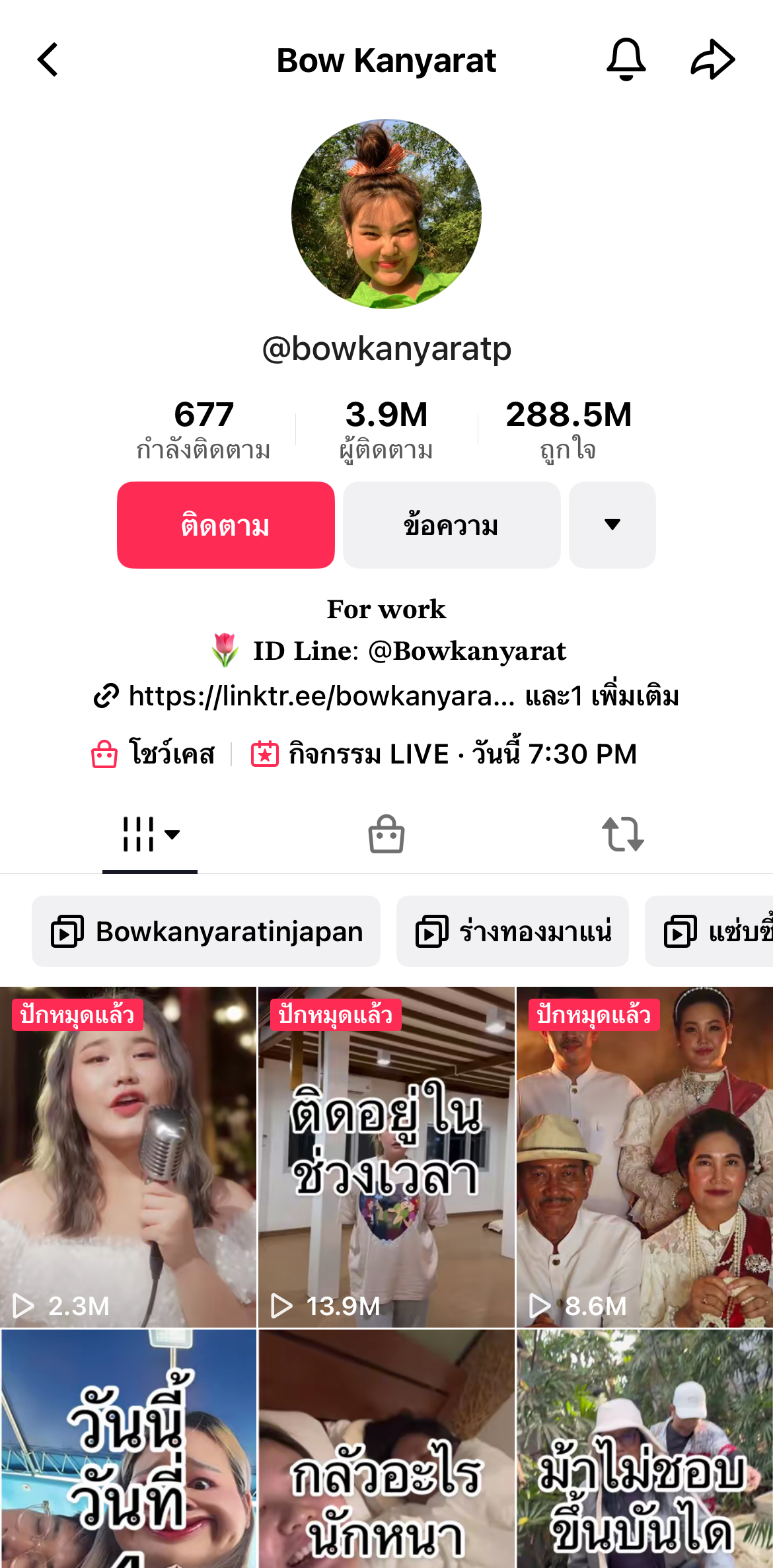Screen dimensions: 773x1568
Task: Switch to the videos grid tab
Action: coord(150,834)
